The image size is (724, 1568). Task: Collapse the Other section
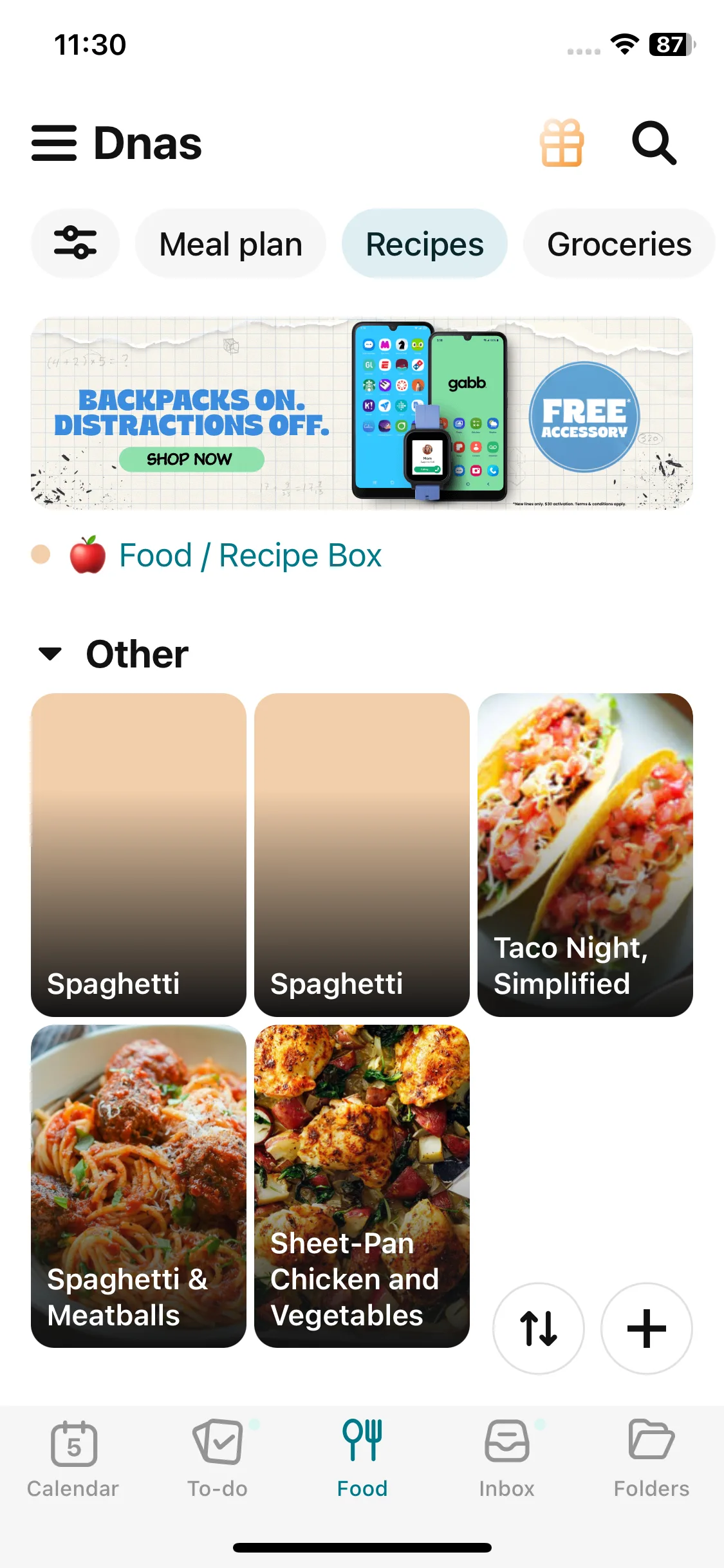[50, 654]
